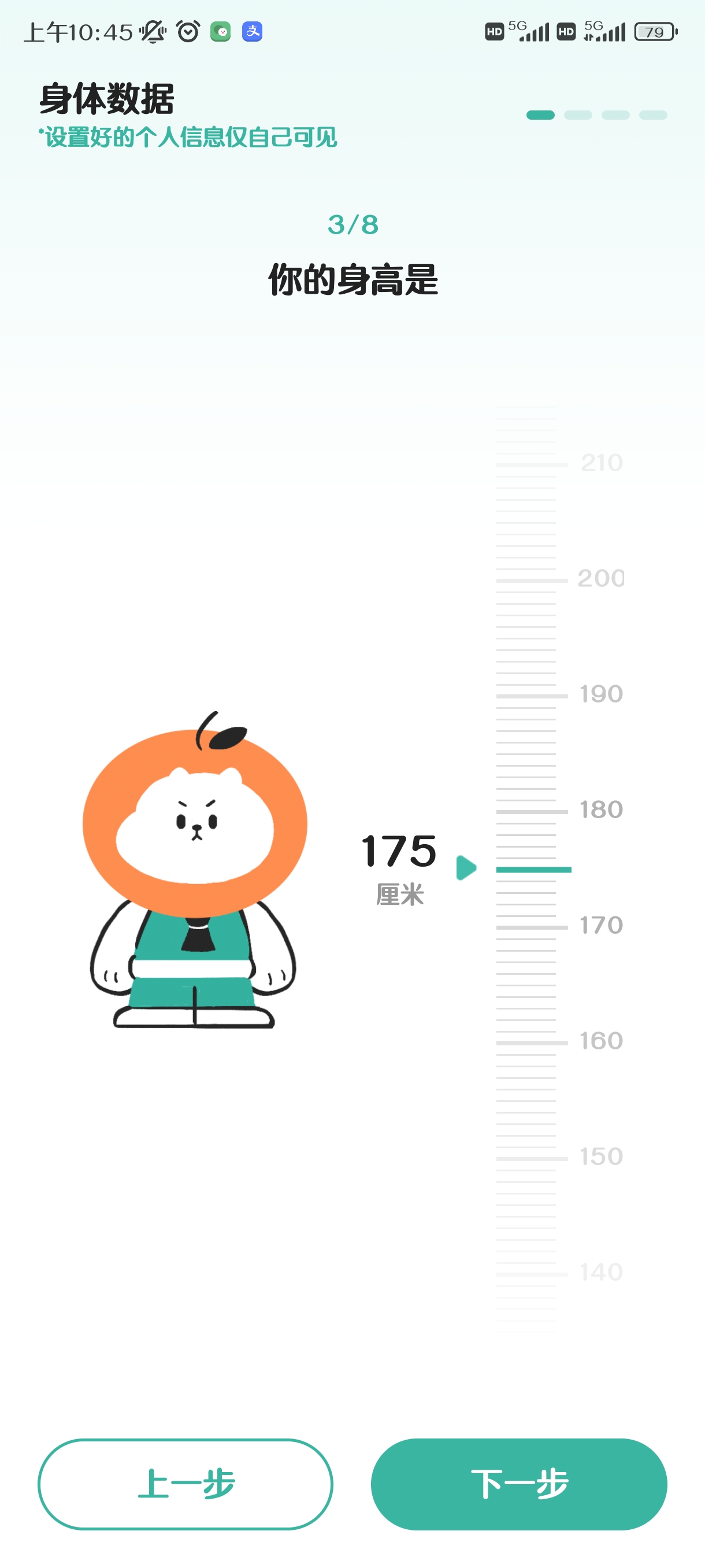Go back with the 上一步 button

[x=185, y=1484]
